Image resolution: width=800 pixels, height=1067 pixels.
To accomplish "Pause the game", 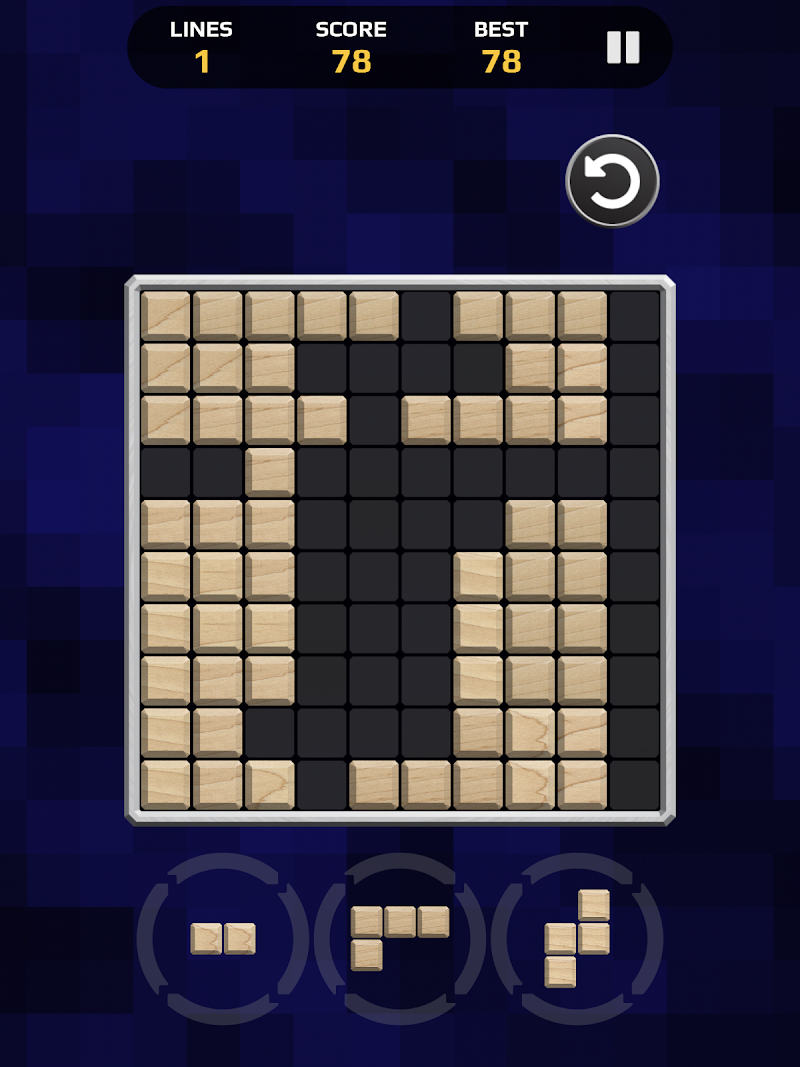I will click(x=622, y=47).
